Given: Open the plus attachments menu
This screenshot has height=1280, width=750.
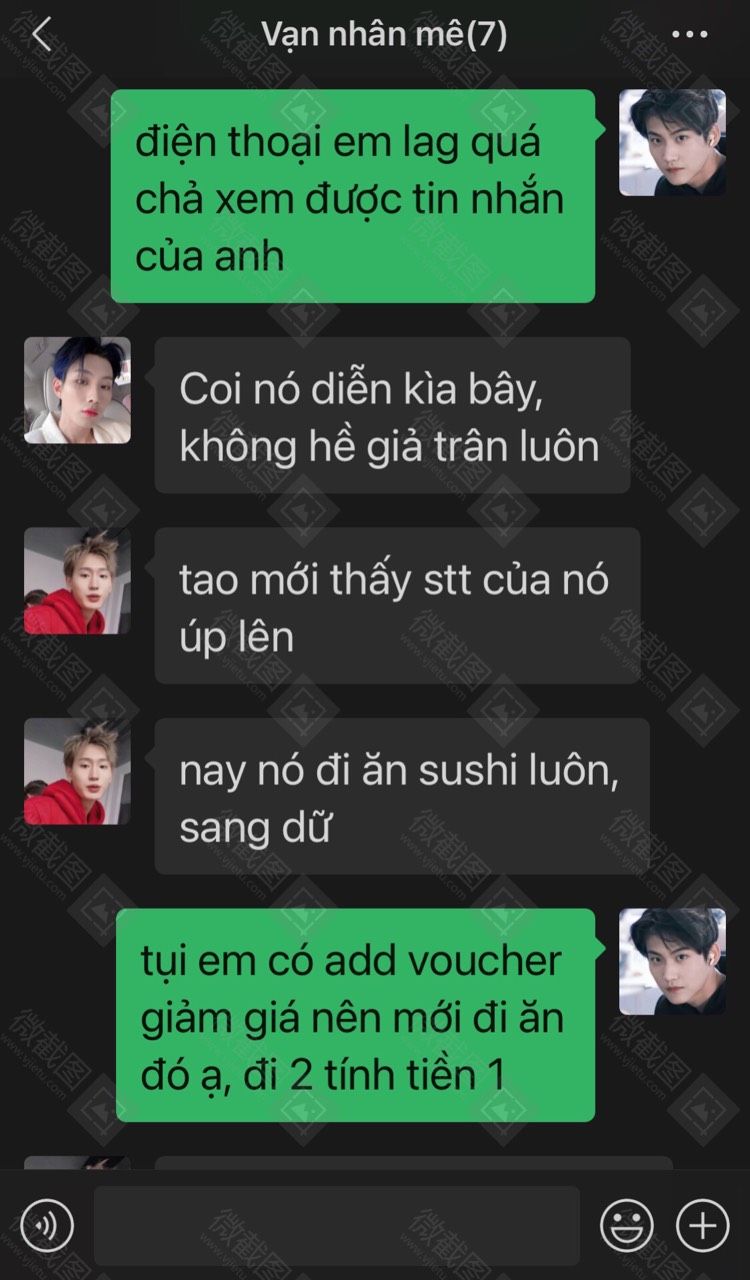Looking at the screenshot, I should pyautogui.click(x=702, y=1224).
